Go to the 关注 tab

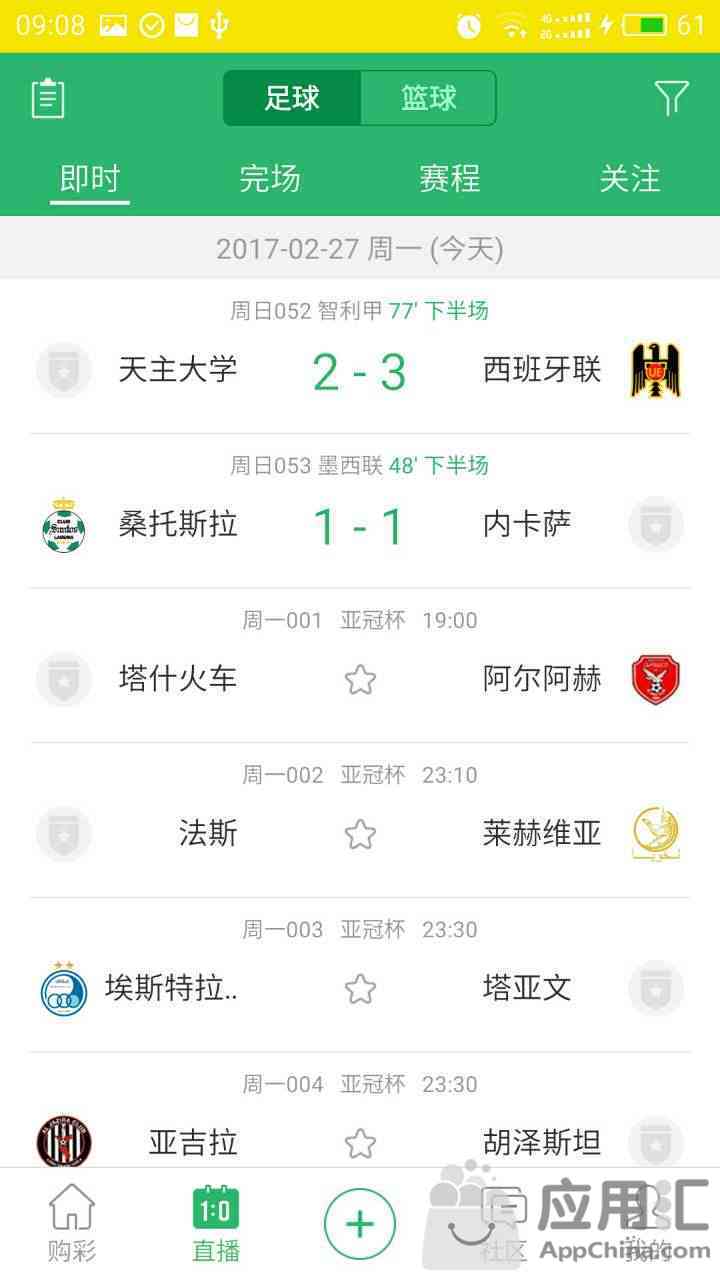point(630,179)
